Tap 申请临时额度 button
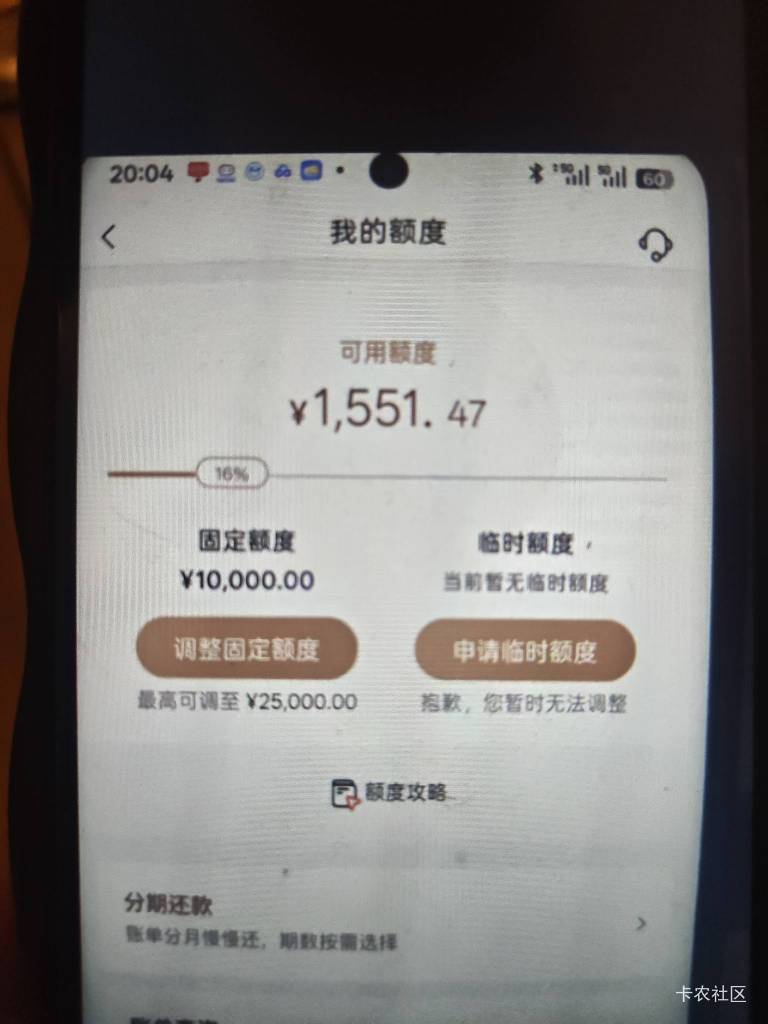 coord(525,651)
